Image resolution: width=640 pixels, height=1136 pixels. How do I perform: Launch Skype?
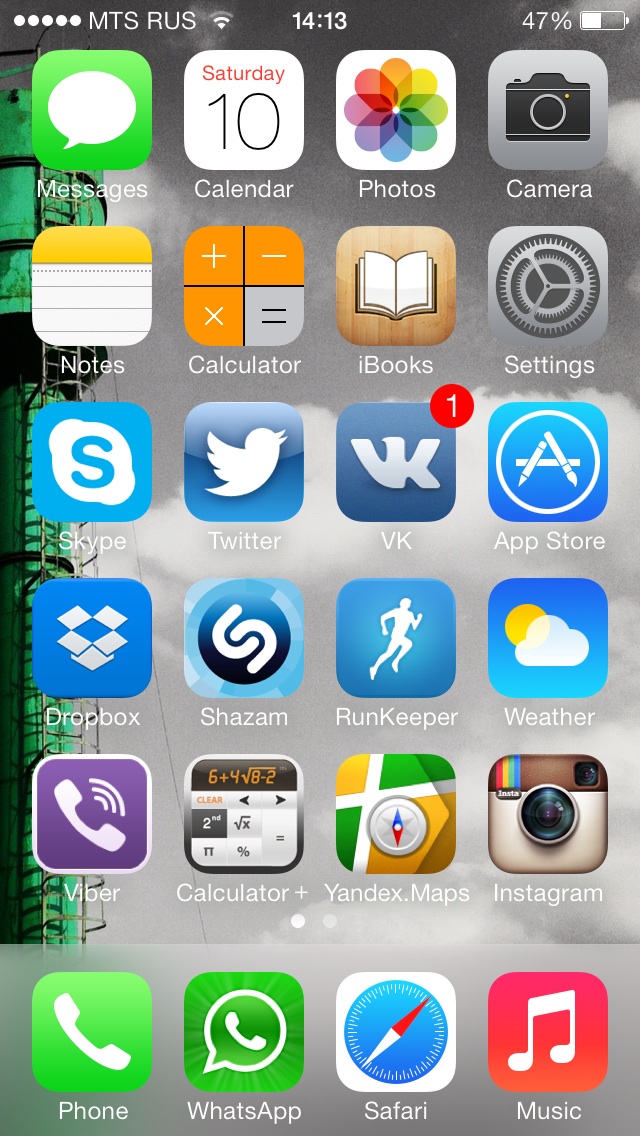coord(92,462)
